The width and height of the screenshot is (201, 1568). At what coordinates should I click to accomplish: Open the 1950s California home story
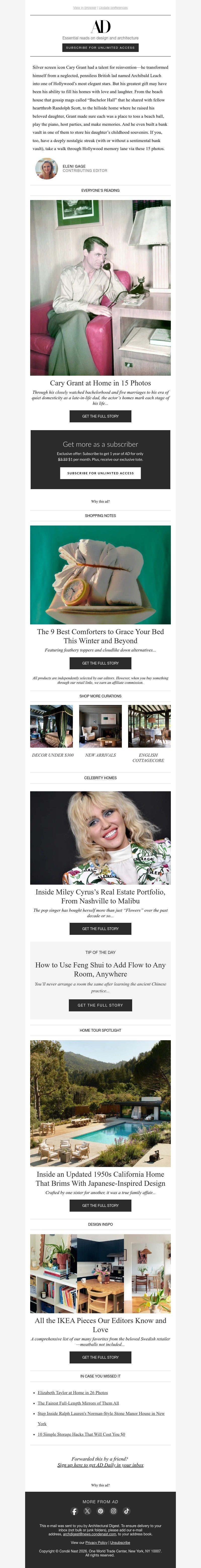click(100, 1205)
